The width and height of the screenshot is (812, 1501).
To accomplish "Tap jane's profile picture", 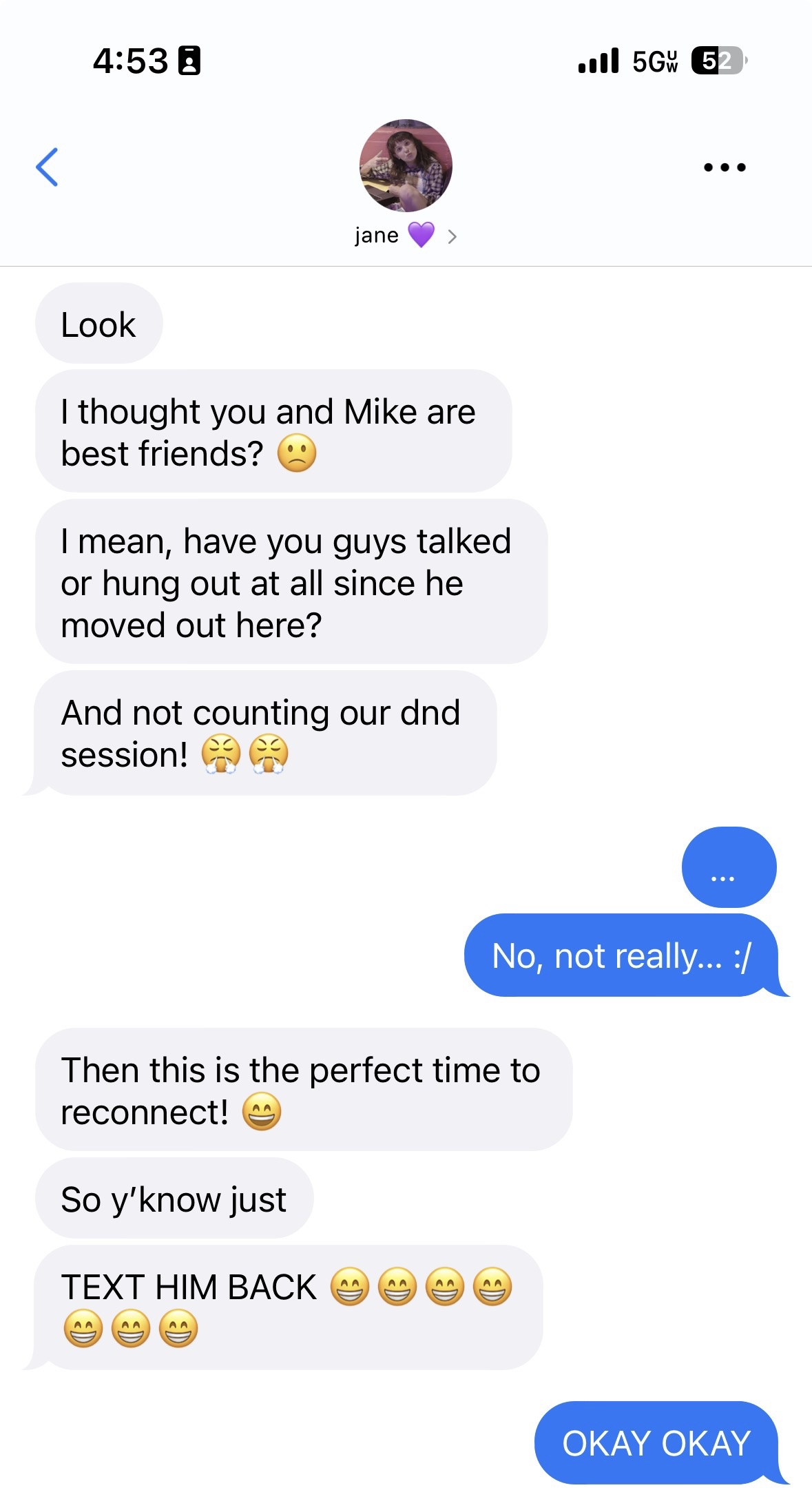I will 406,165.
